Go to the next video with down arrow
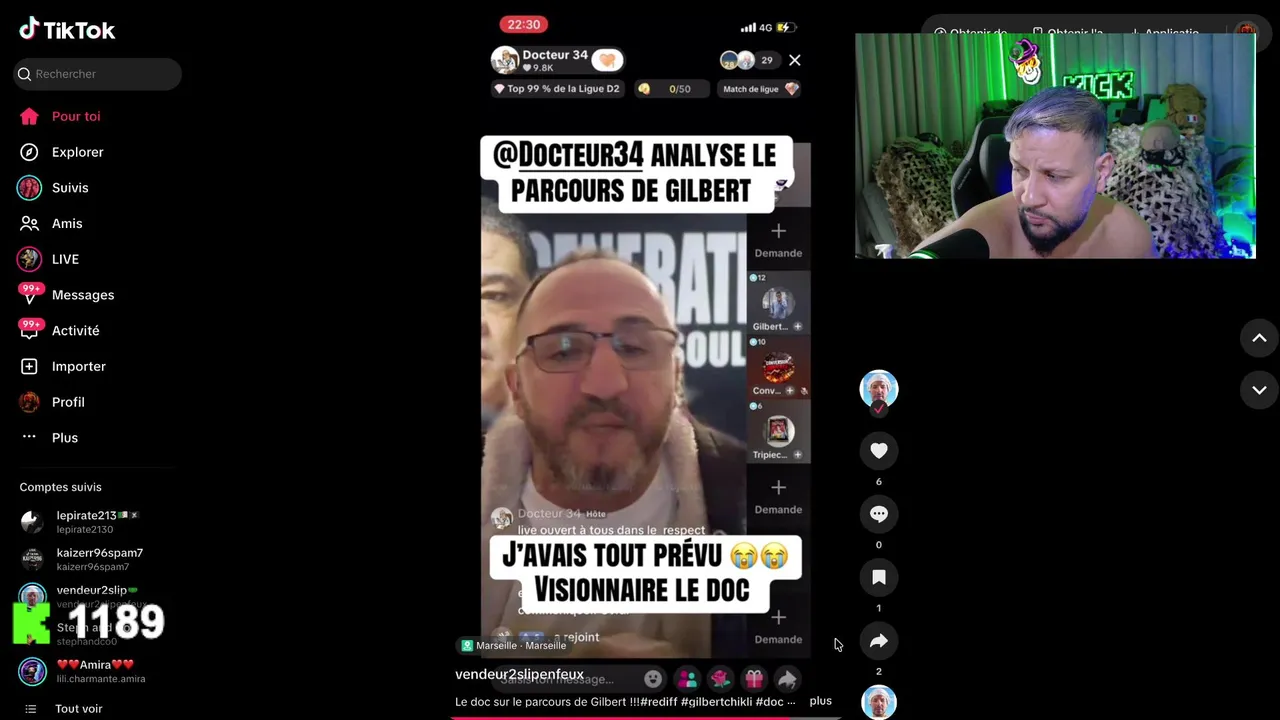The height and width of the screenshot is (720, 1280). (1259, 390)
